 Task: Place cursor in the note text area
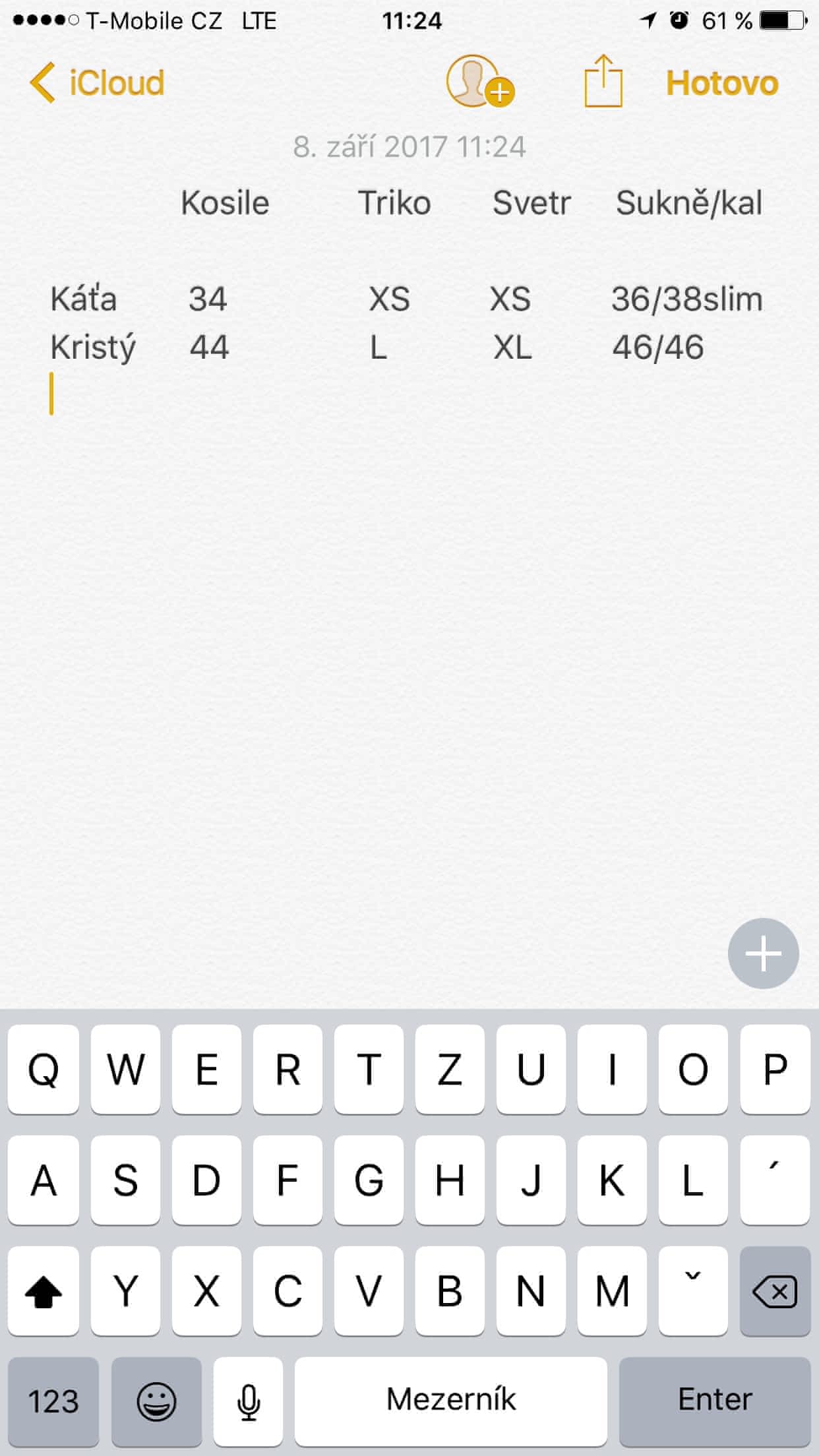click(x=409, y=593)
